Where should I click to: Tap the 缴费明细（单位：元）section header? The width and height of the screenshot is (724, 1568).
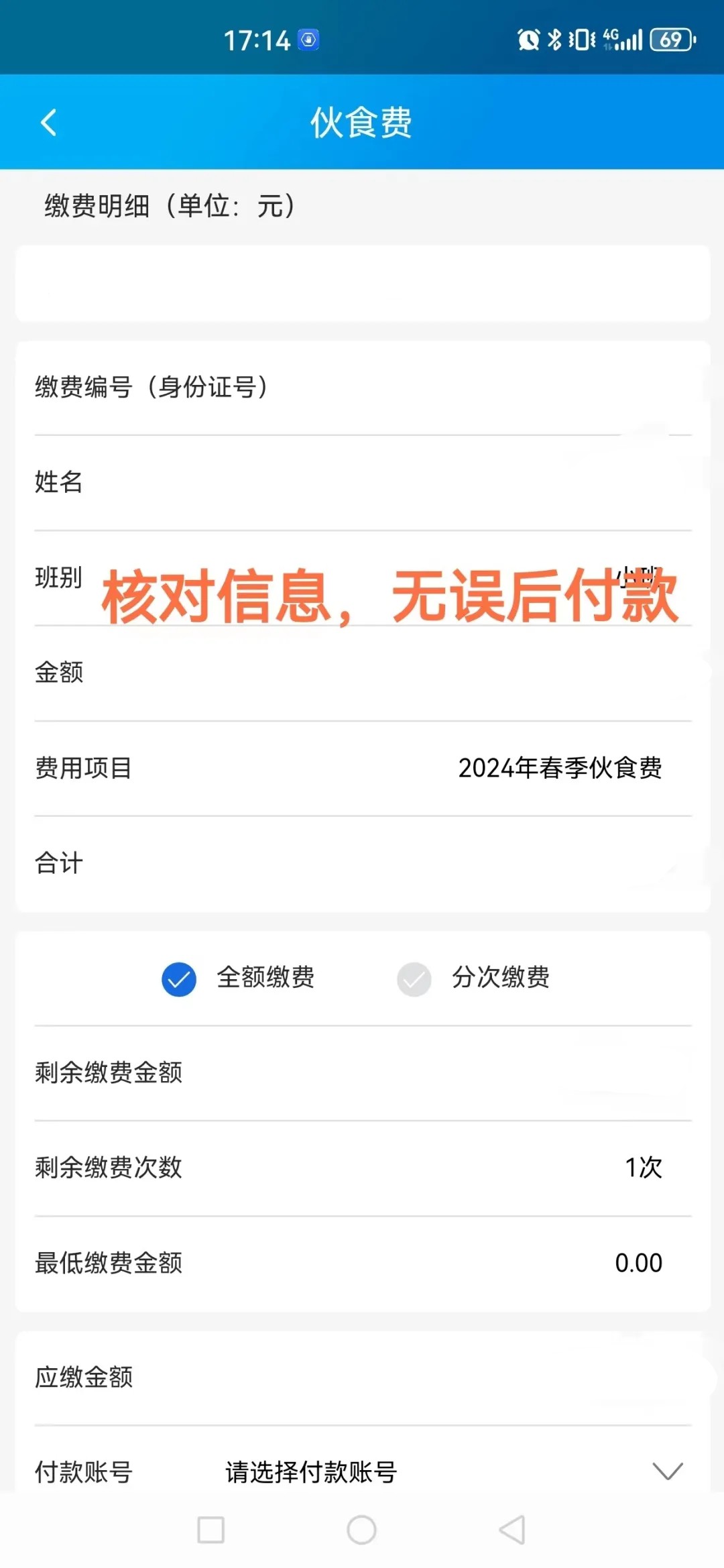pyautogui.click(x=168, y=206)
